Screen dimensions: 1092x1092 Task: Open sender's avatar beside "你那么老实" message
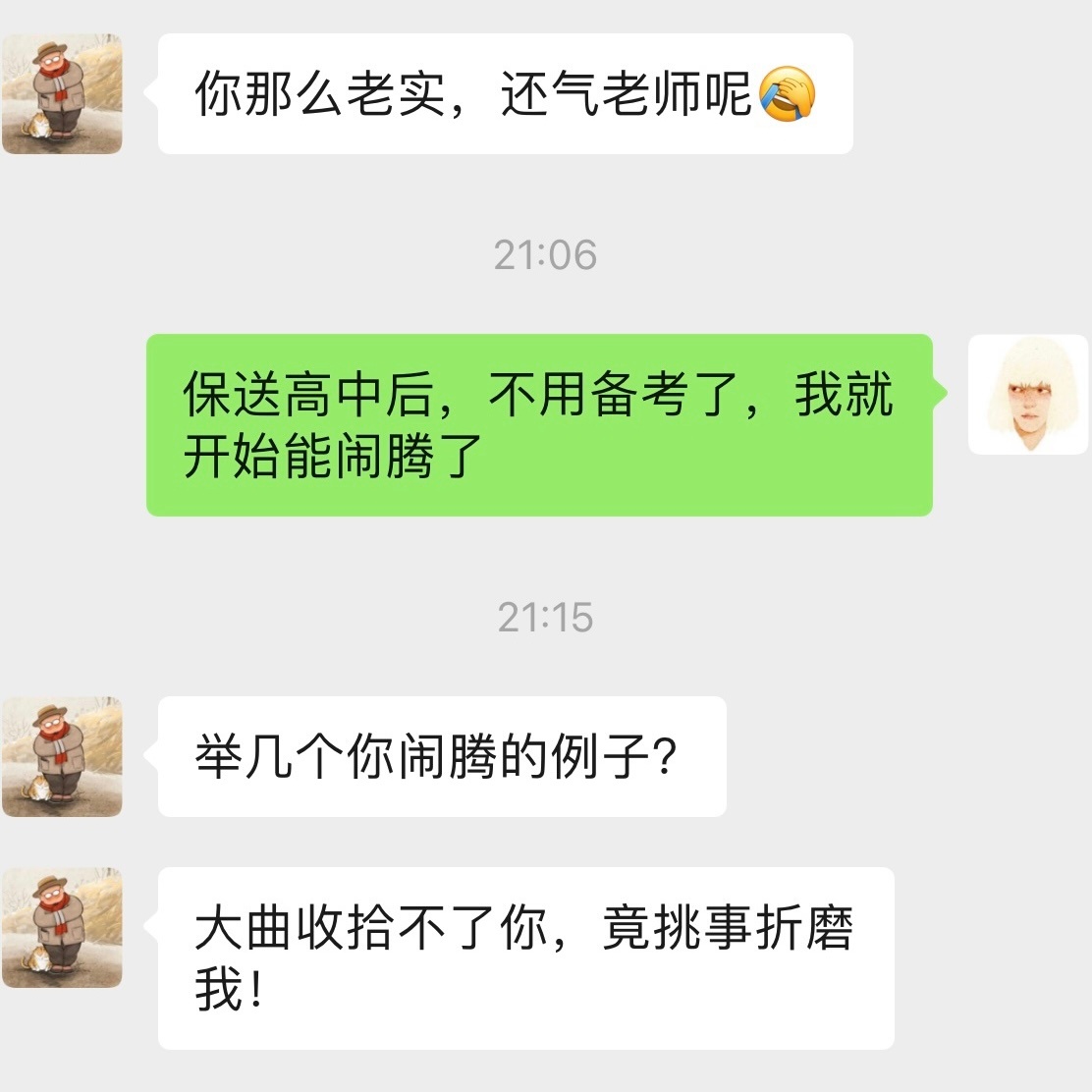(x=62, y=94)
